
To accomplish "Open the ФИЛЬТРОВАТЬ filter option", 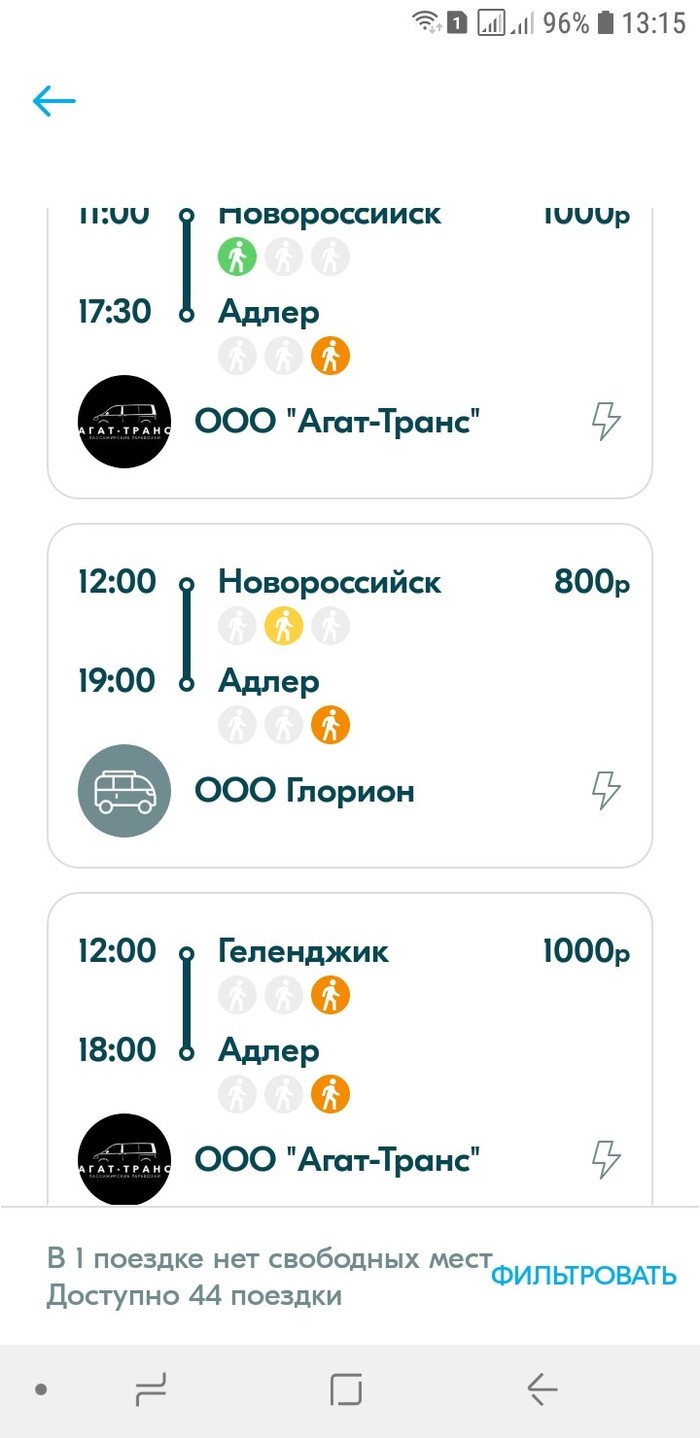I will click(583, 1275).
